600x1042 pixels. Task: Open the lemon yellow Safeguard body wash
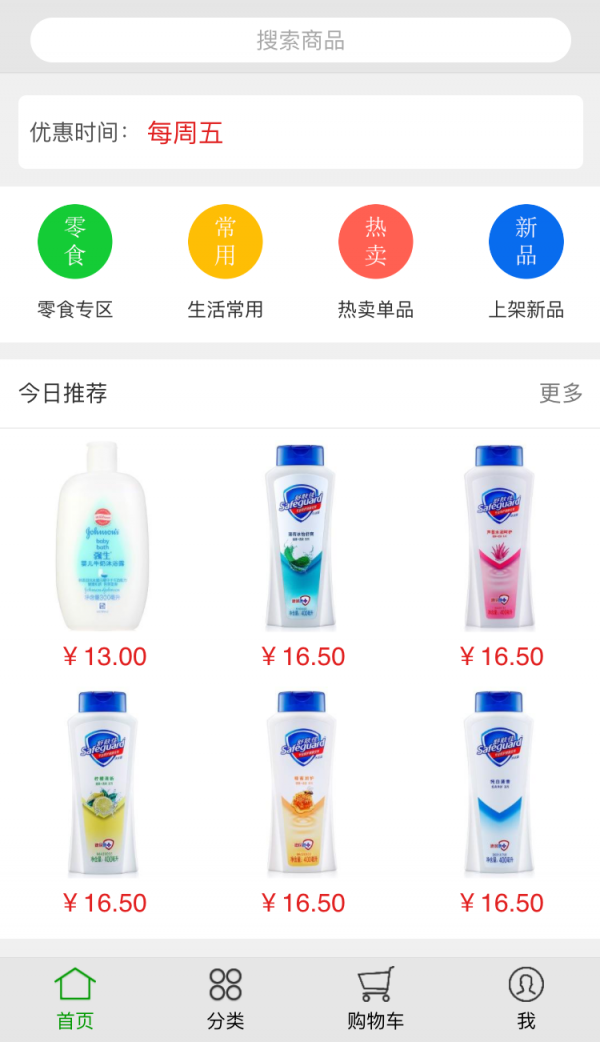pos(103,785)
